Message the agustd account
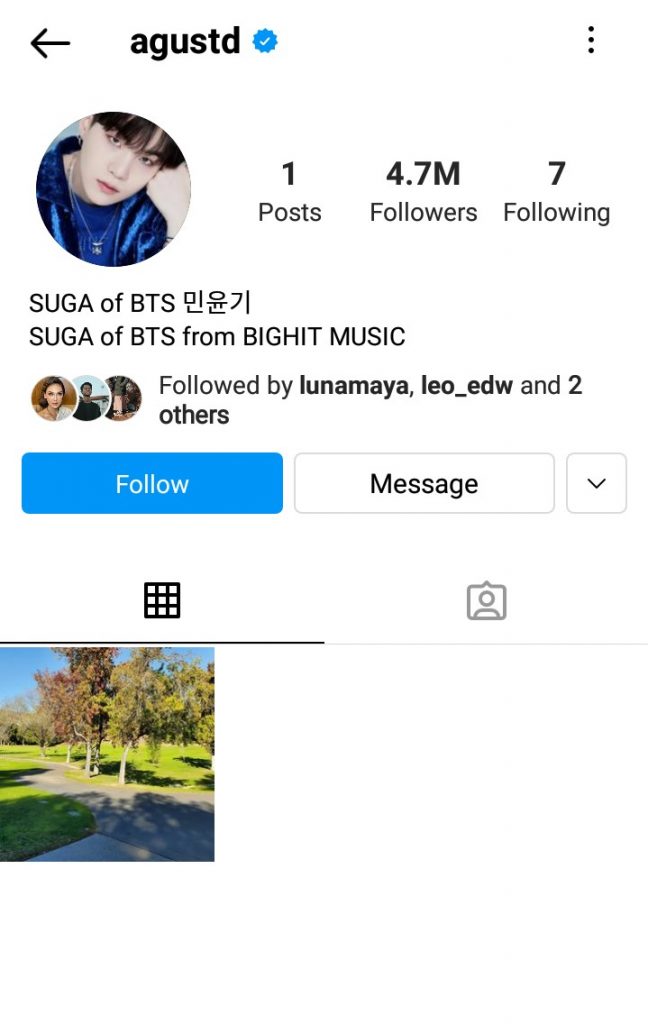Image resolution: width=648 pixels, height=1024 pixels. pyautogui.click(x=424, y=484)
